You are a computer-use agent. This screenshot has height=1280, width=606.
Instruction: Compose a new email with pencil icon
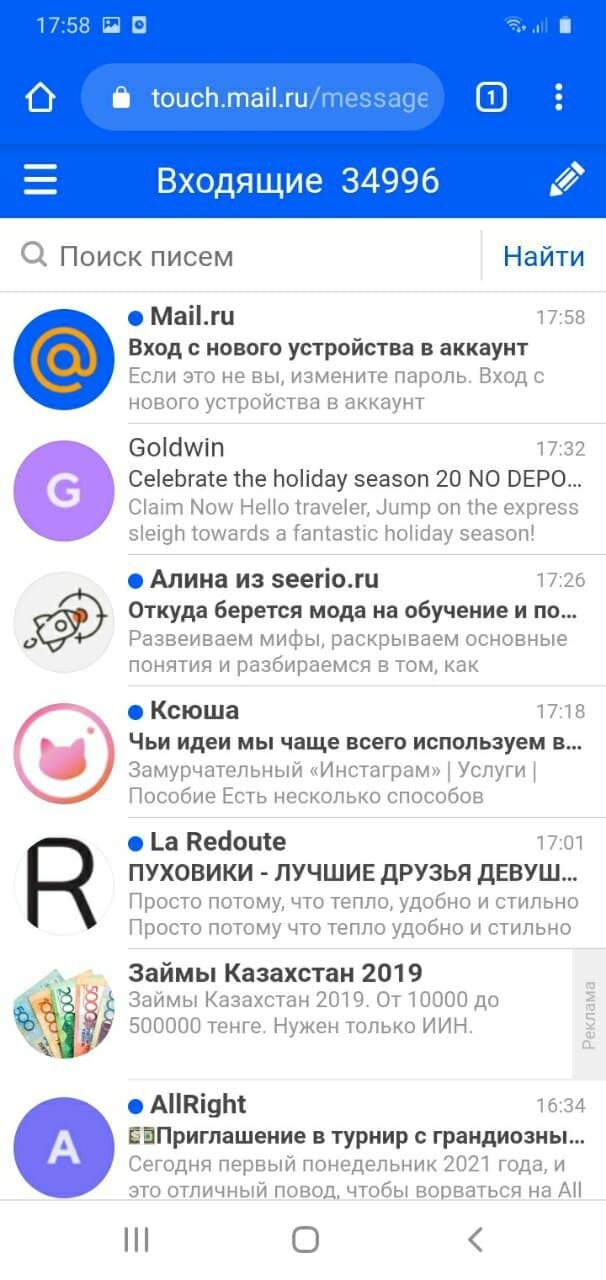point(566,180)
